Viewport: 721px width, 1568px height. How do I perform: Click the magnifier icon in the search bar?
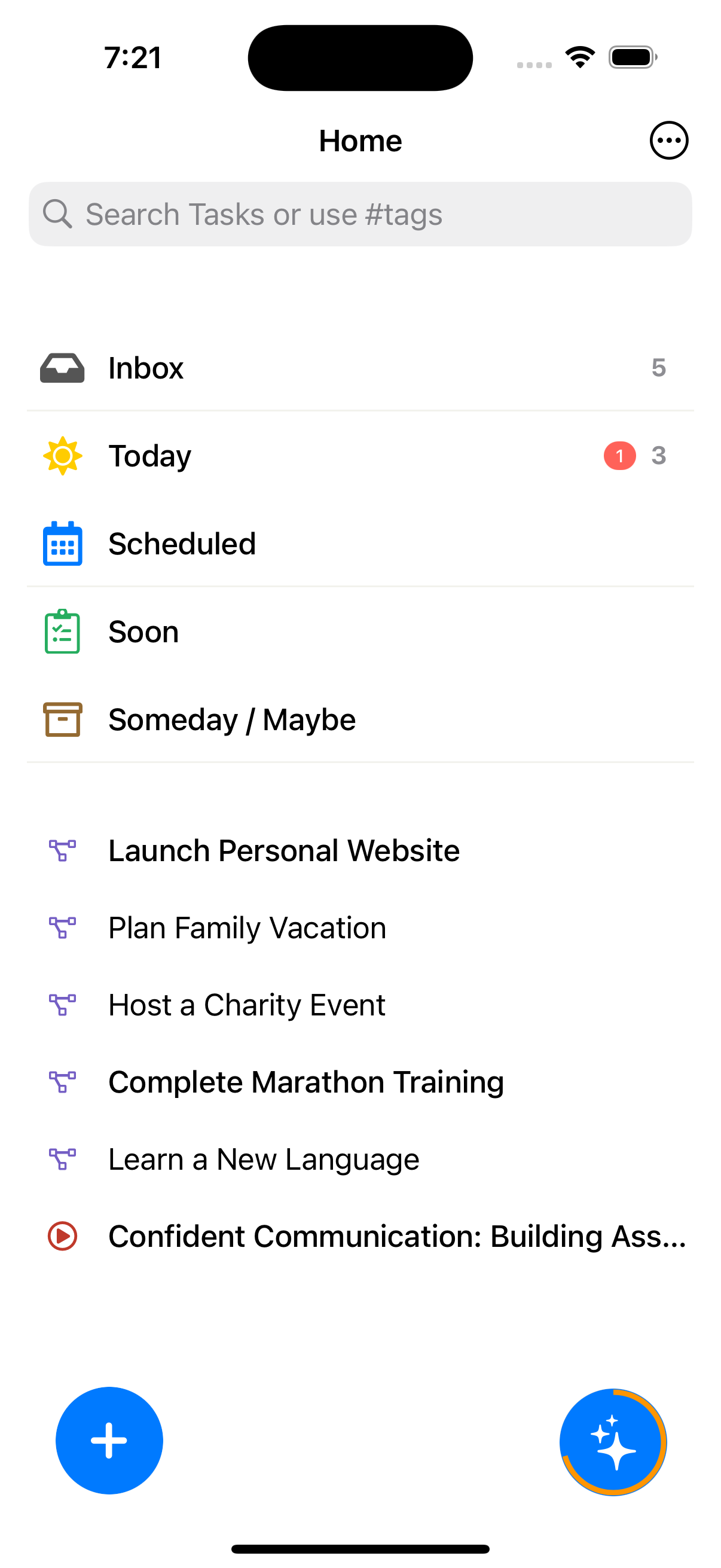58,213
